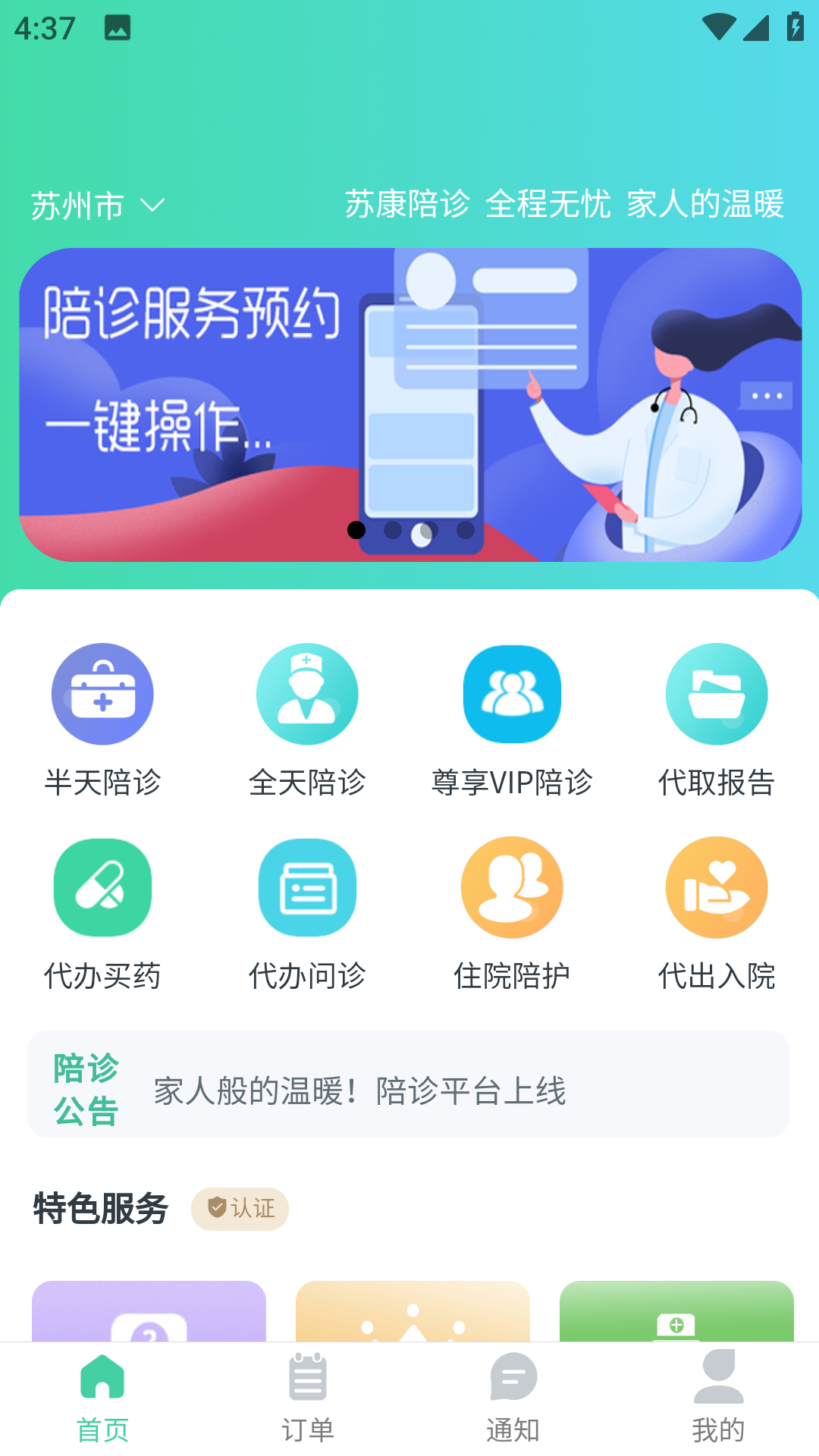Image resolution: width=819 pixels, height=1456 pixels.
Task: Open 住院陪护 service
Action: (x=512, y=913)
